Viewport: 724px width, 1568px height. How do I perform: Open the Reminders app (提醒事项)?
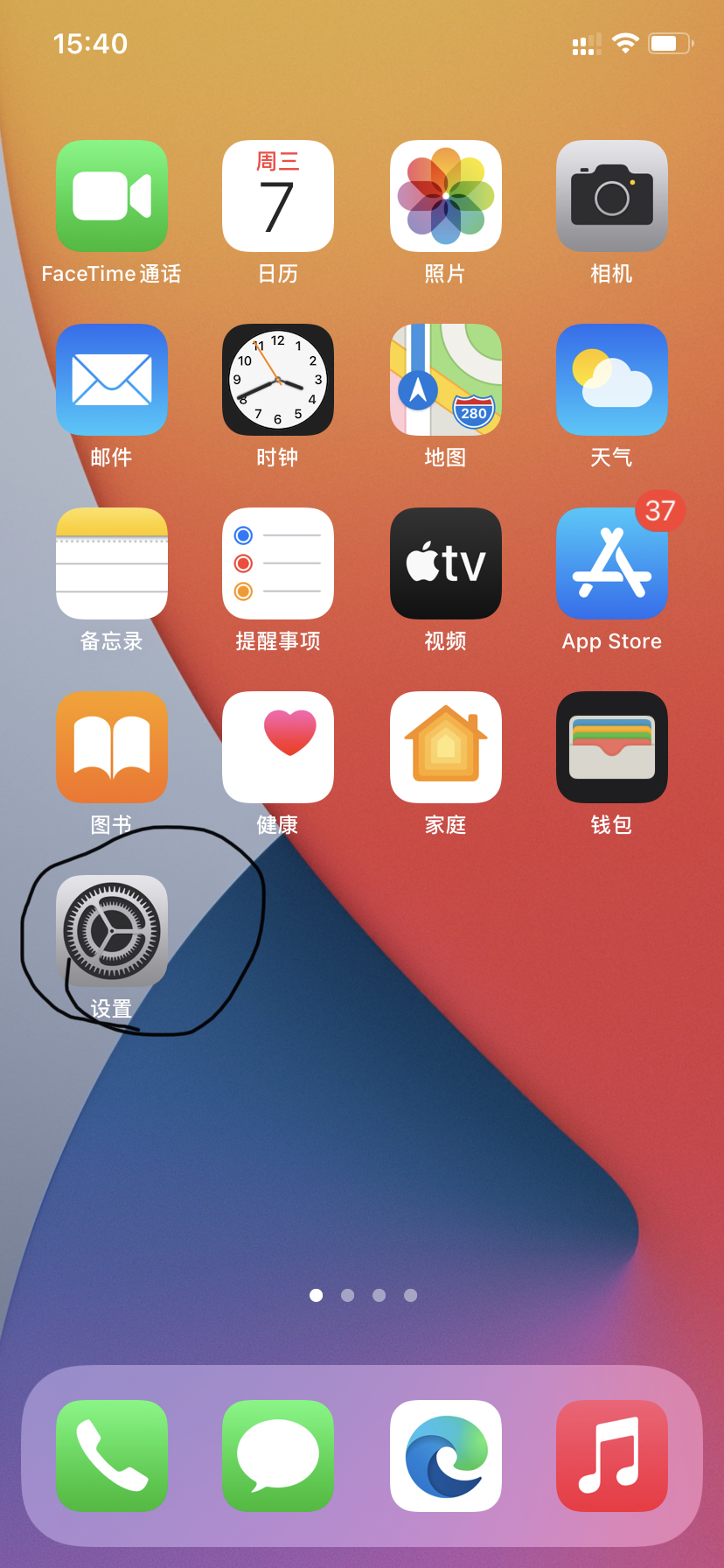(278, 563)
